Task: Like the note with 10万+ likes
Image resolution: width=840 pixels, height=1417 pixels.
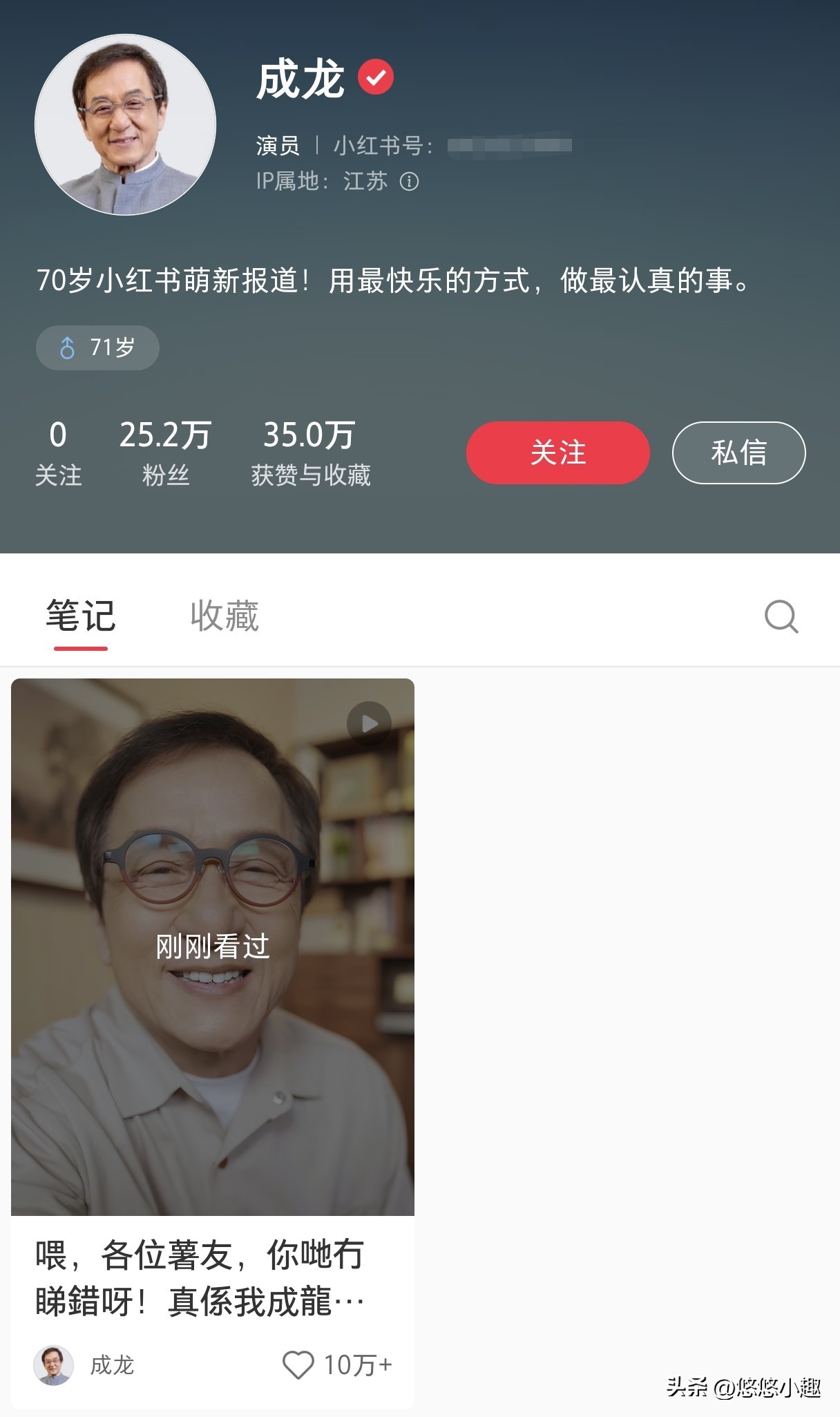Action: (x=298, y=1364)
